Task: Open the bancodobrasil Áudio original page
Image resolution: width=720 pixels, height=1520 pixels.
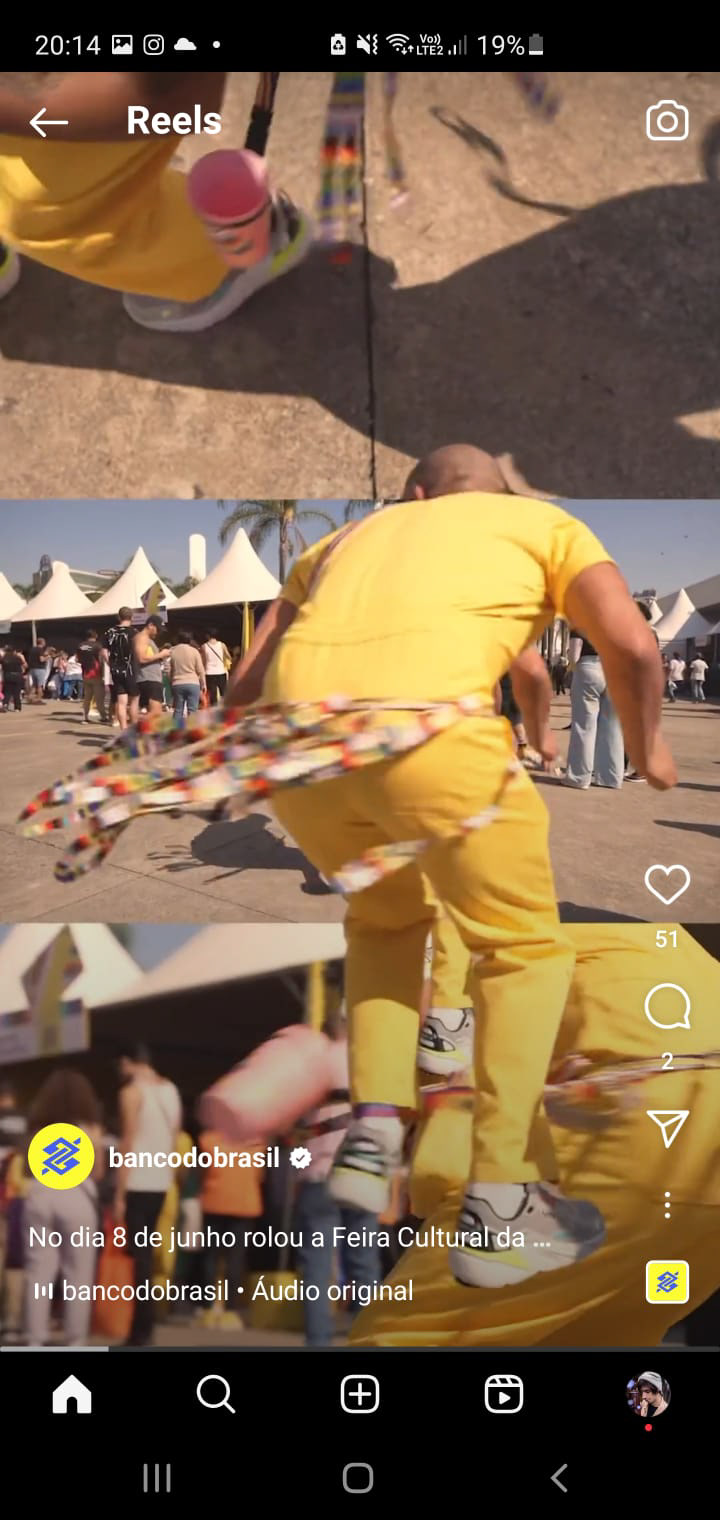Action: [224, 1291]
